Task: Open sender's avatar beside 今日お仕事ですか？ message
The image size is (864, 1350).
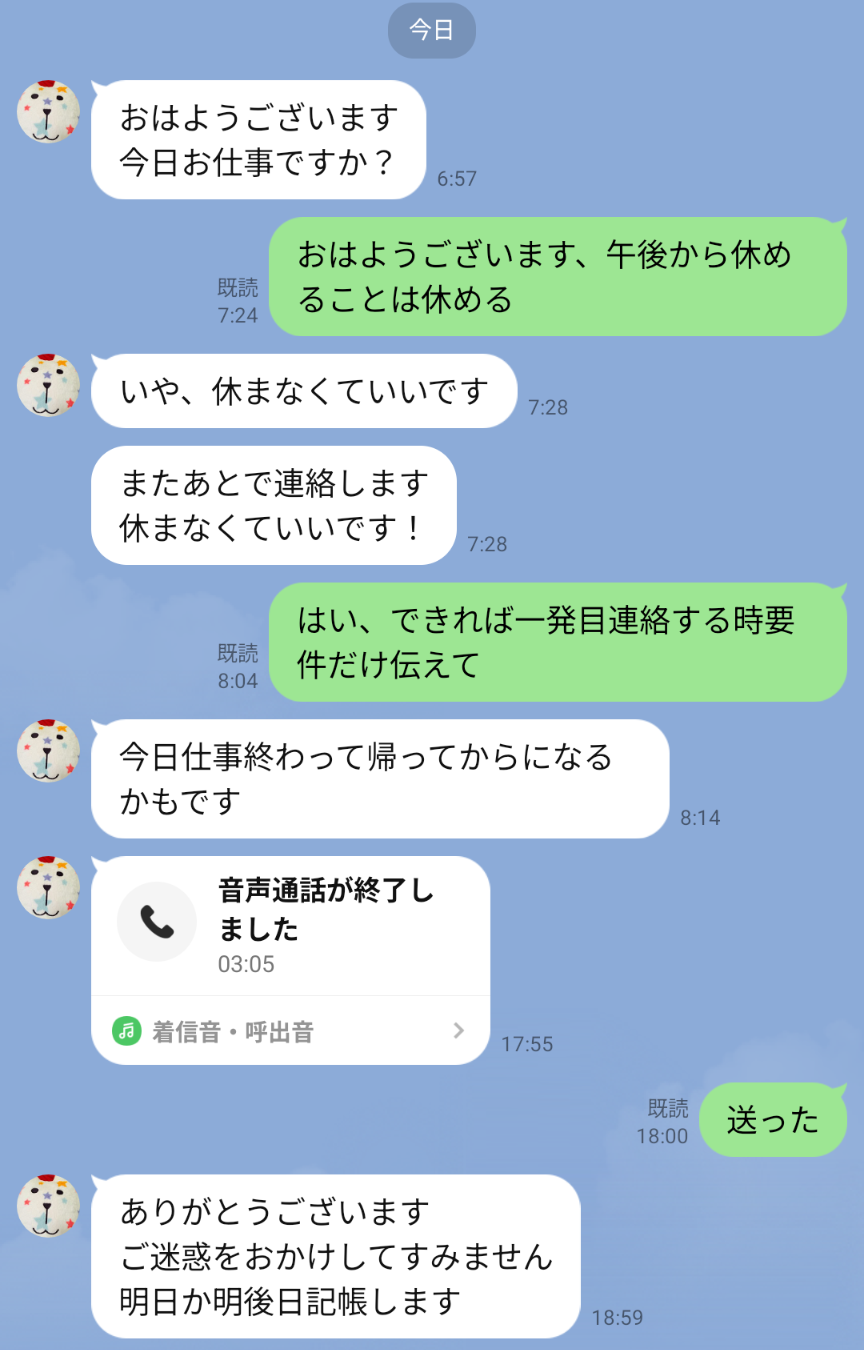Action: [49, 112]
